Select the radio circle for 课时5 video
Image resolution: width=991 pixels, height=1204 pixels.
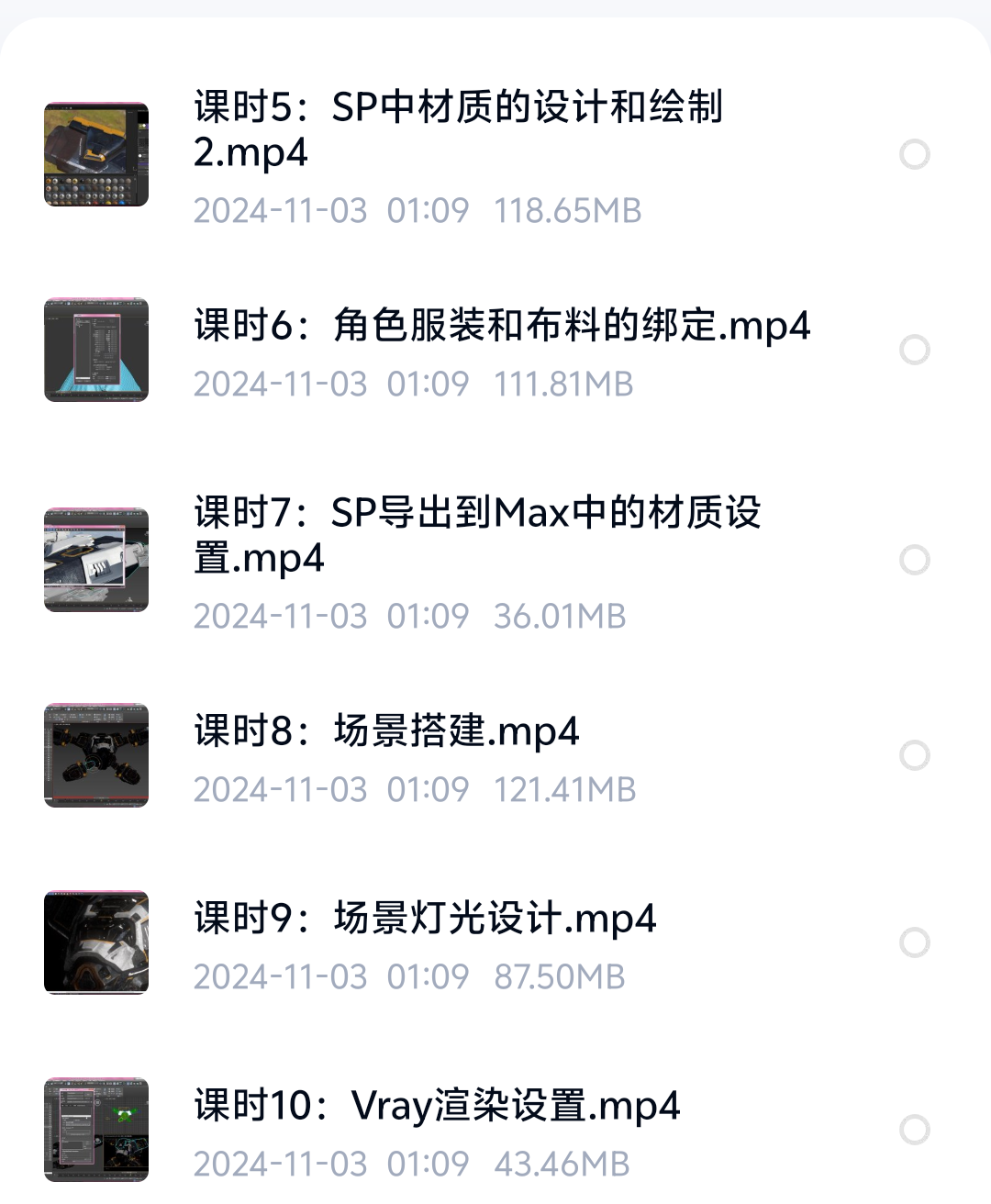pos(915,154)
